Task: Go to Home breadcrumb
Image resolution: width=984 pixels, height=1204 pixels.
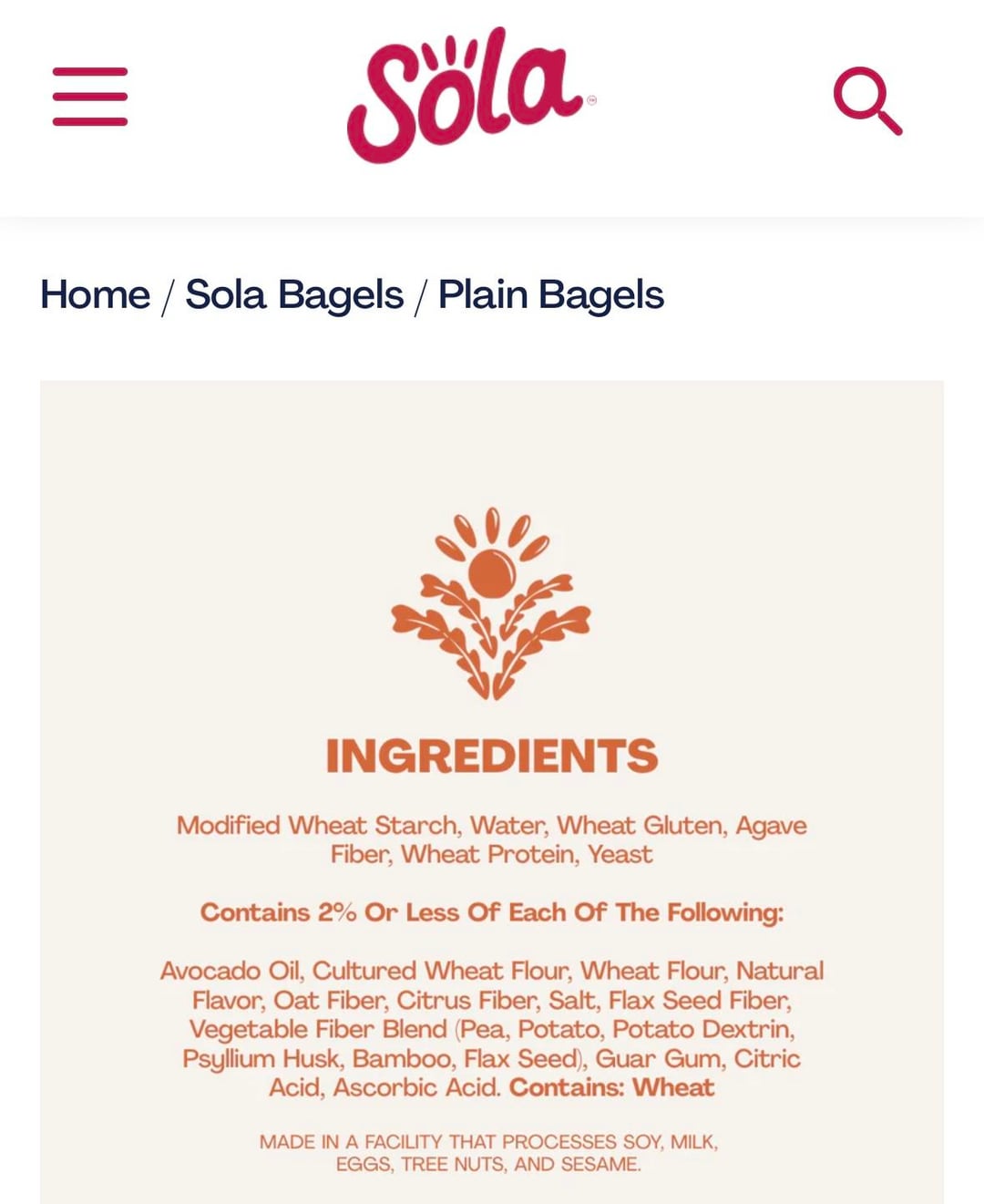Action: tap(96, 295)
